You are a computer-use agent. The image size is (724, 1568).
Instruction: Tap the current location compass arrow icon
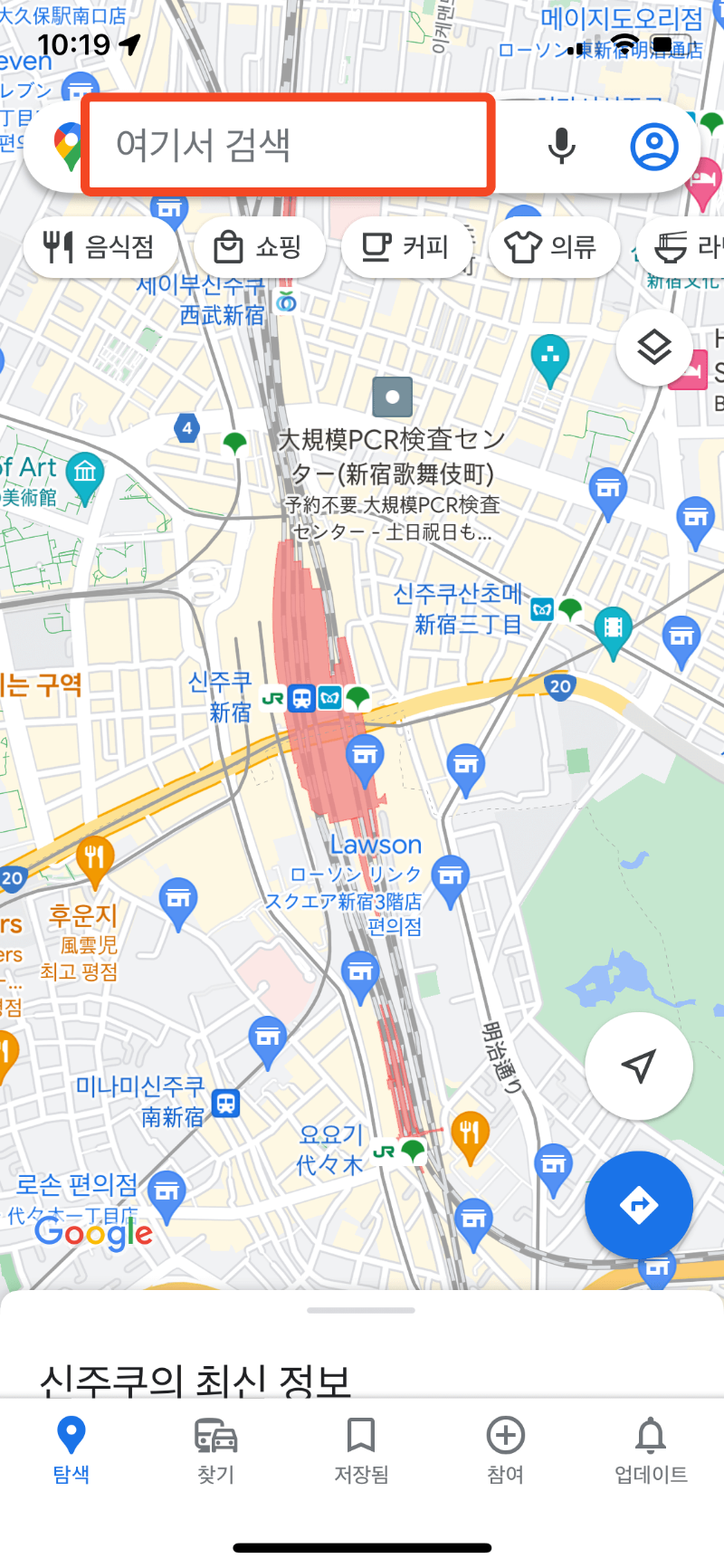[638, 1066]
